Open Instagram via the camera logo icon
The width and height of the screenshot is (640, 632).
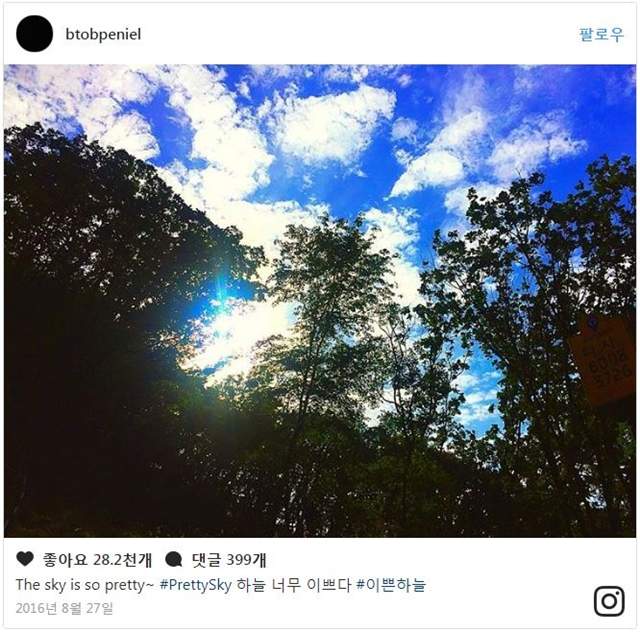point(609,600)
